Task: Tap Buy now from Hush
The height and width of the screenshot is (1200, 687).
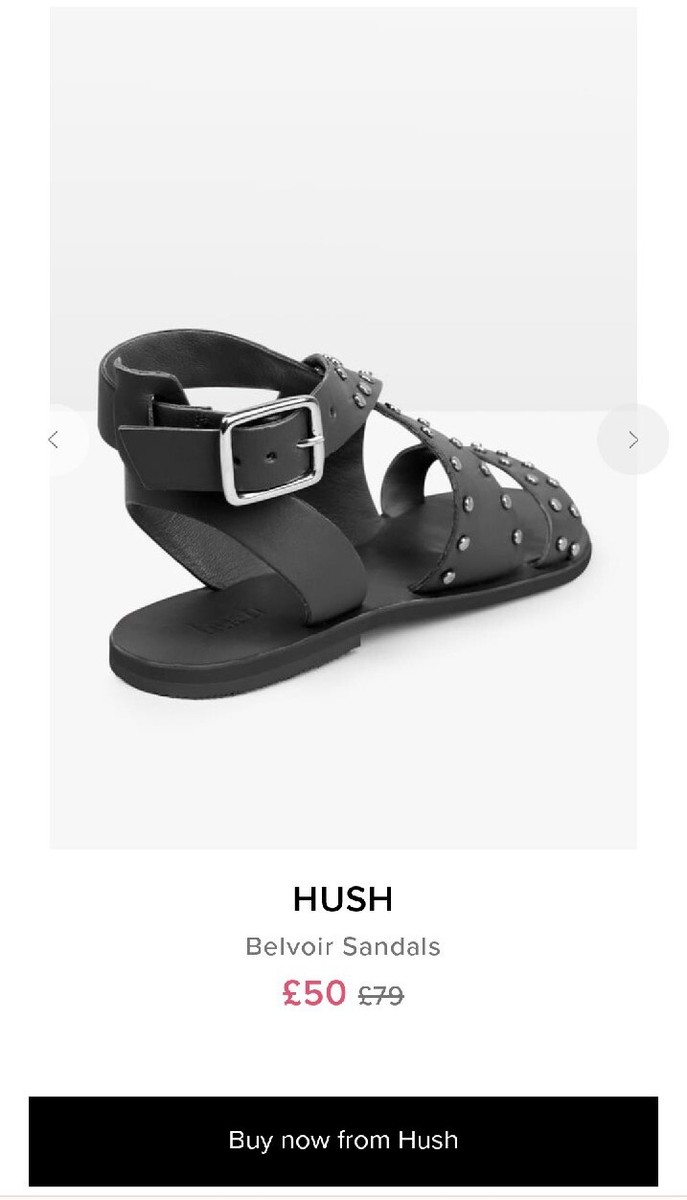Action: tap(343, 1140)
